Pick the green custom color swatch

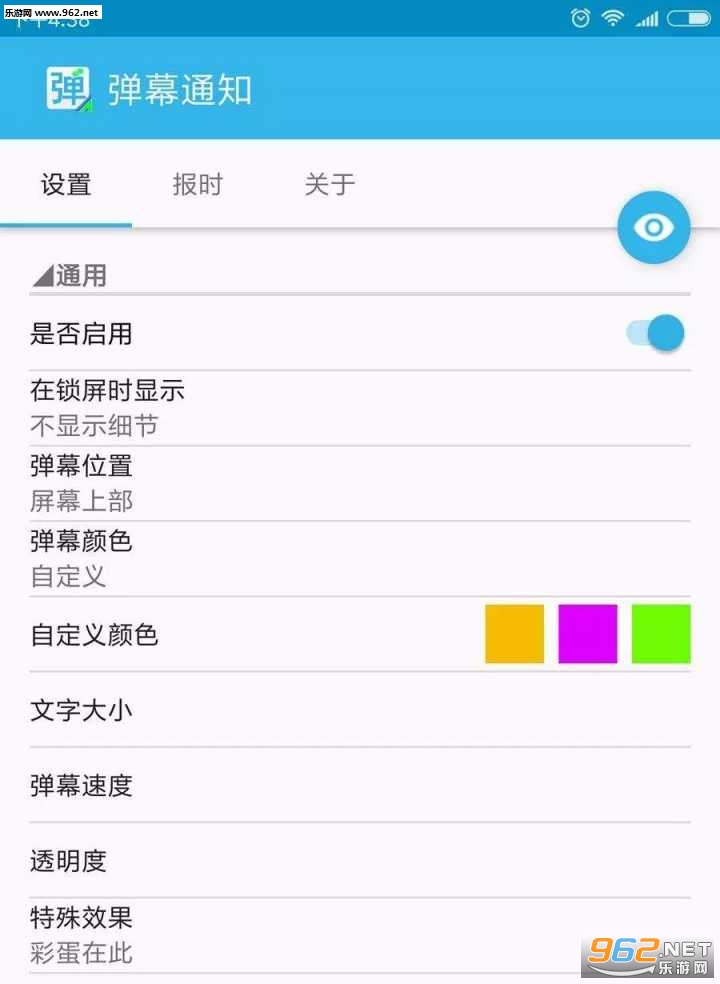click(x=661, y=634)
